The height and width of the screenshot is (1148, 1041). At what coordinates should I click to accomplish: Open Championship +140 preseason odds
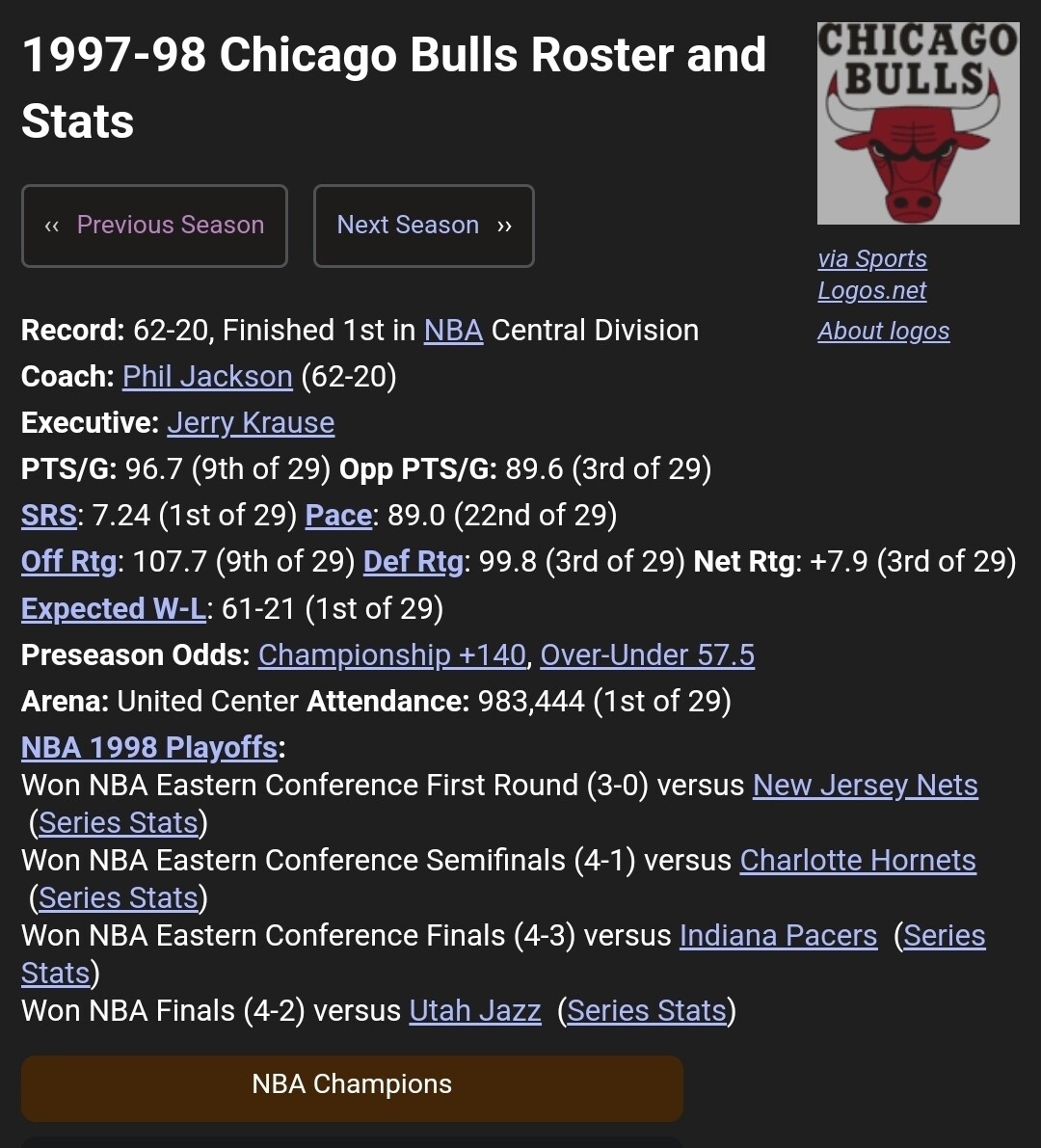(x=391, y=655)
